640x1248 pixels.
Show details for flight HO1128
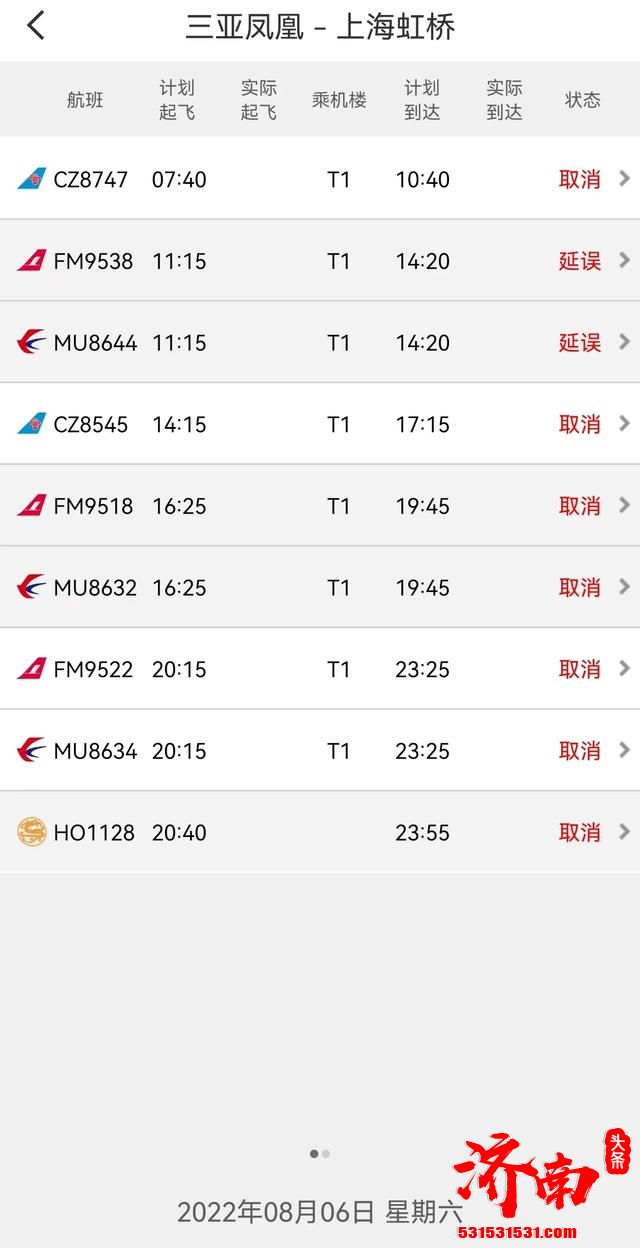pyautogui.click(x=320, y=832)
